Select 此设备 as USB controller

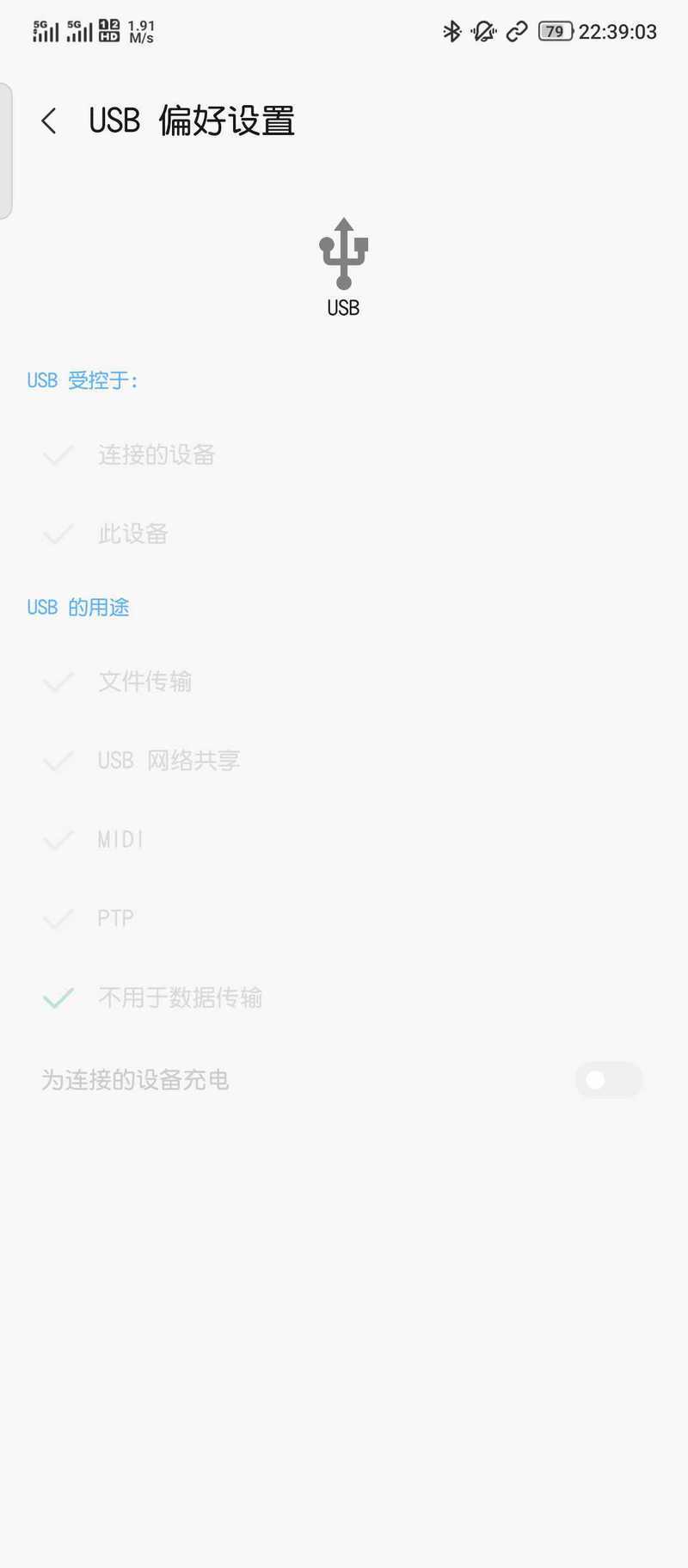pos(344,534)
